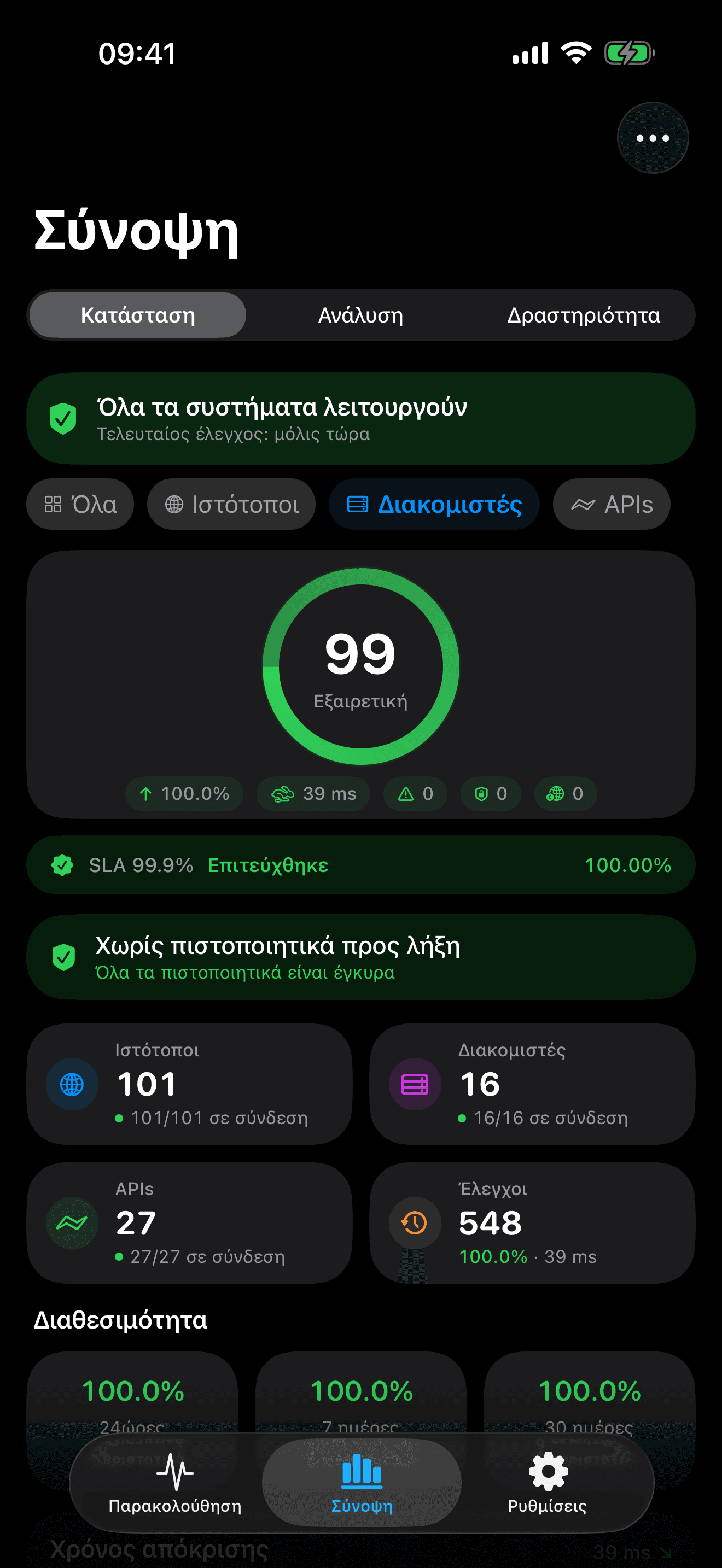Open the APIs 27 card

tap(189, 1223)
